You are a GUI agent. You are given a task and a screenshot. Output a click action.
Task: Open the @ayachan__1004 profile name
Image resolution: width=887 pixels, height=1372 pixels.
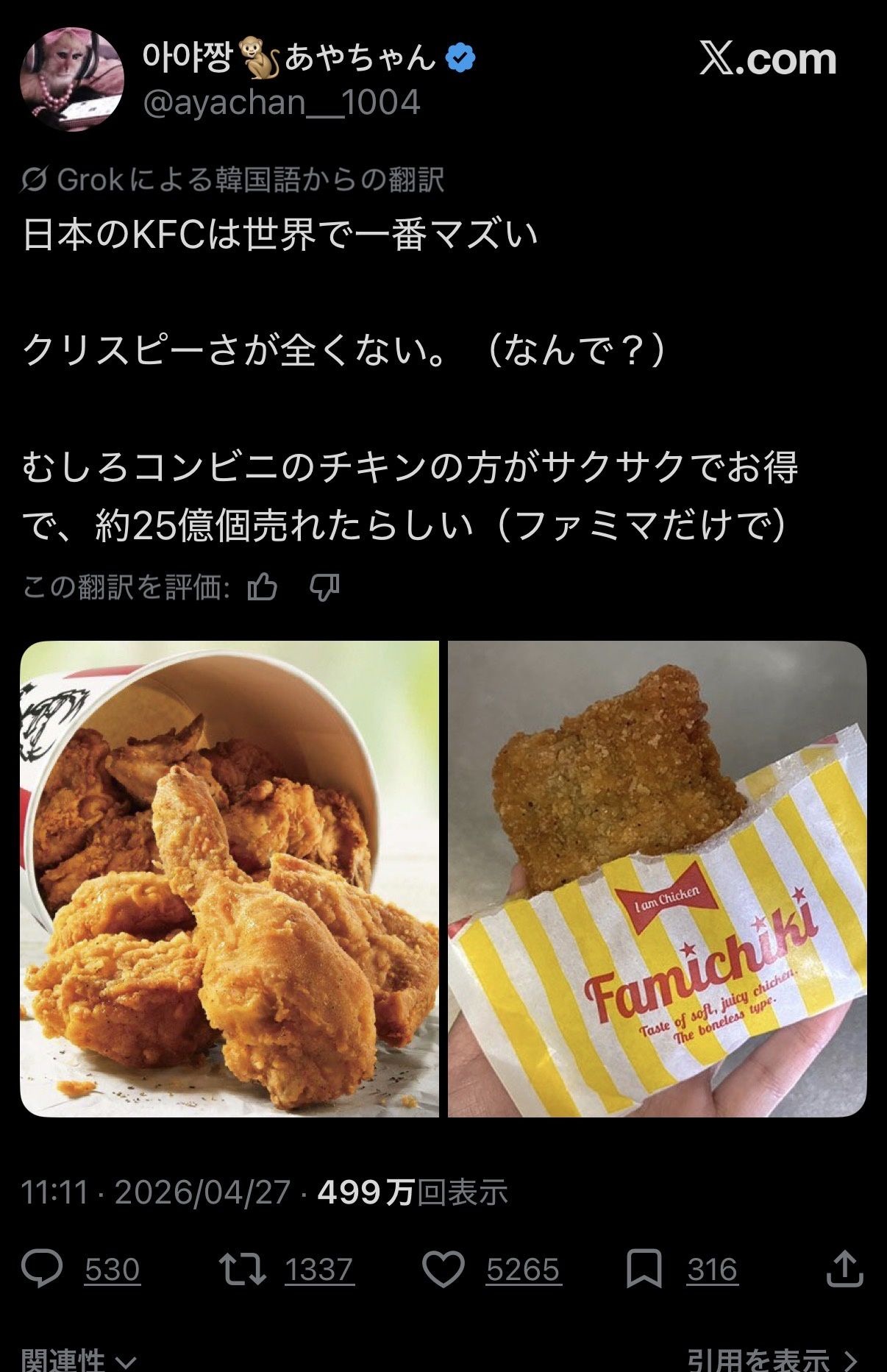tap(281, 102)
